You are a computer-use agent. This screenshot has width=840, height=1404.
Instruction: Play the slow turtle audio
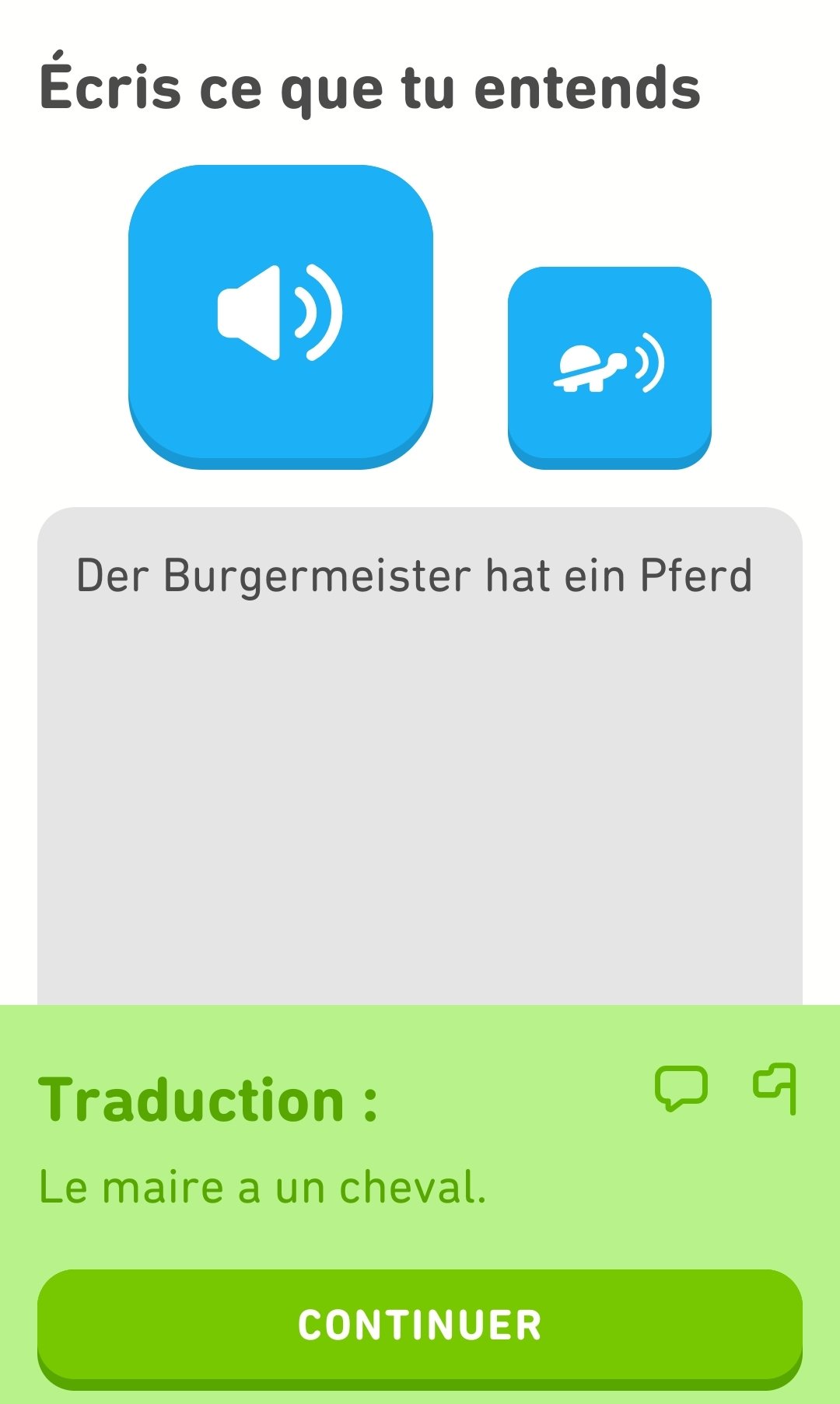click(609, 366)
